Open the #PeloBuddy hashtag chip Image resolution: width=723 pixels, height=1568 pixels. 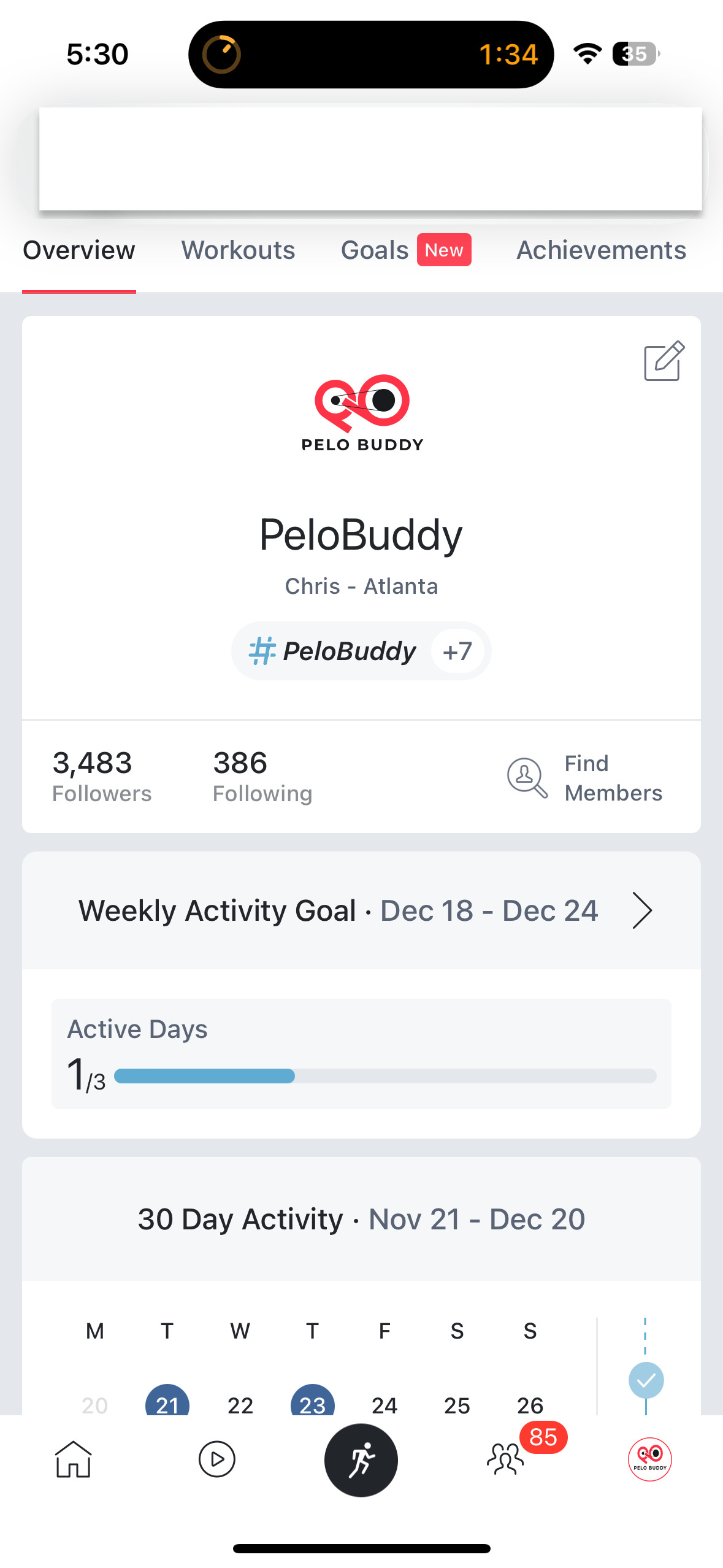point(334,651)
